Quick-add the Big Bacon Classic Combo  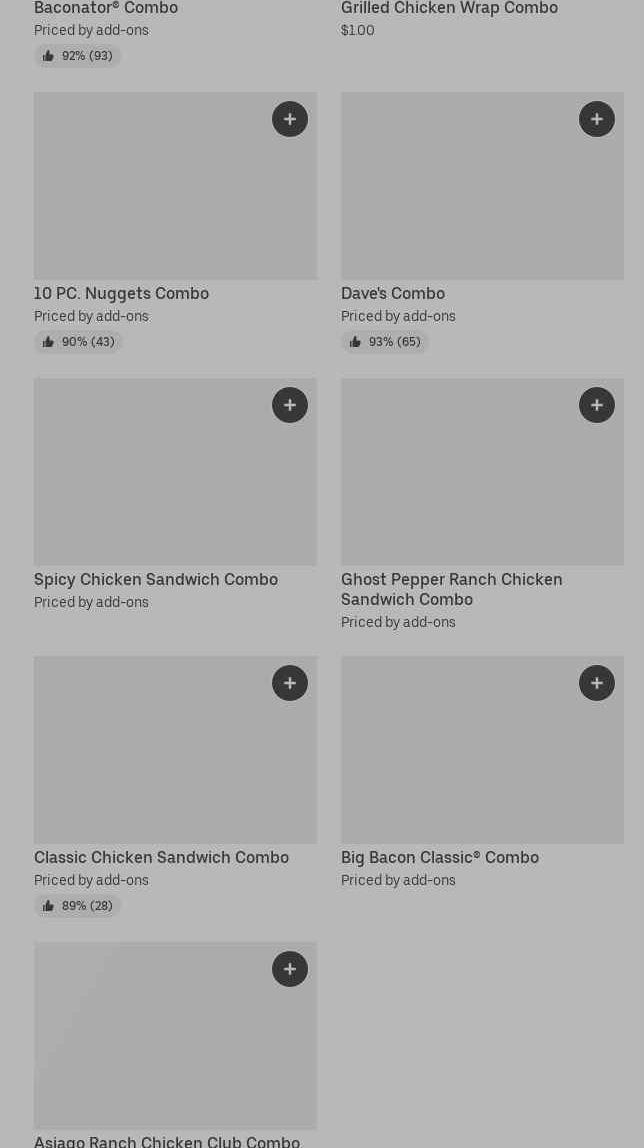coord(597,683)
